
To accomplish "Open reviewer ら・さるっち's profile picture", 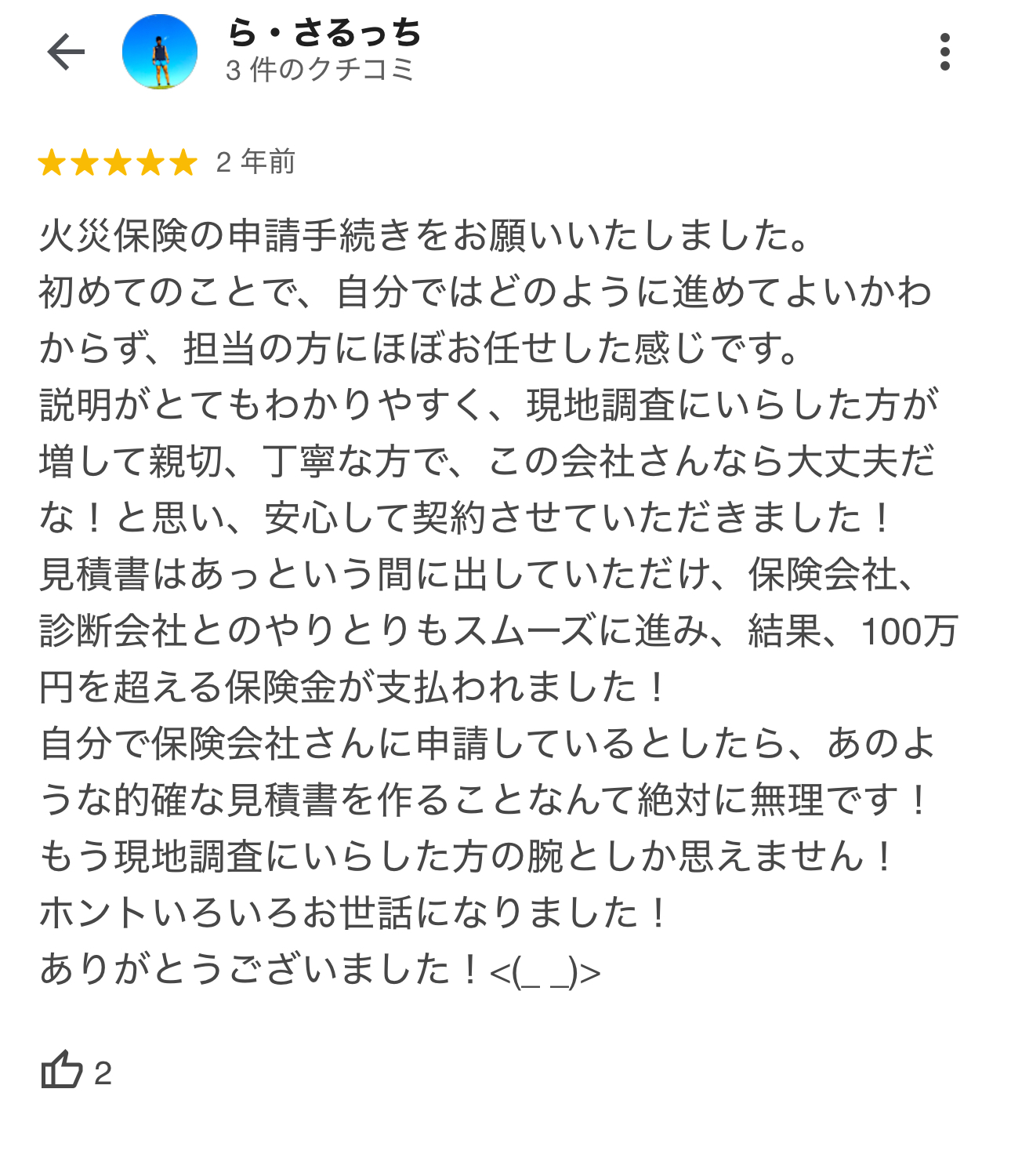I will (160, 53).
